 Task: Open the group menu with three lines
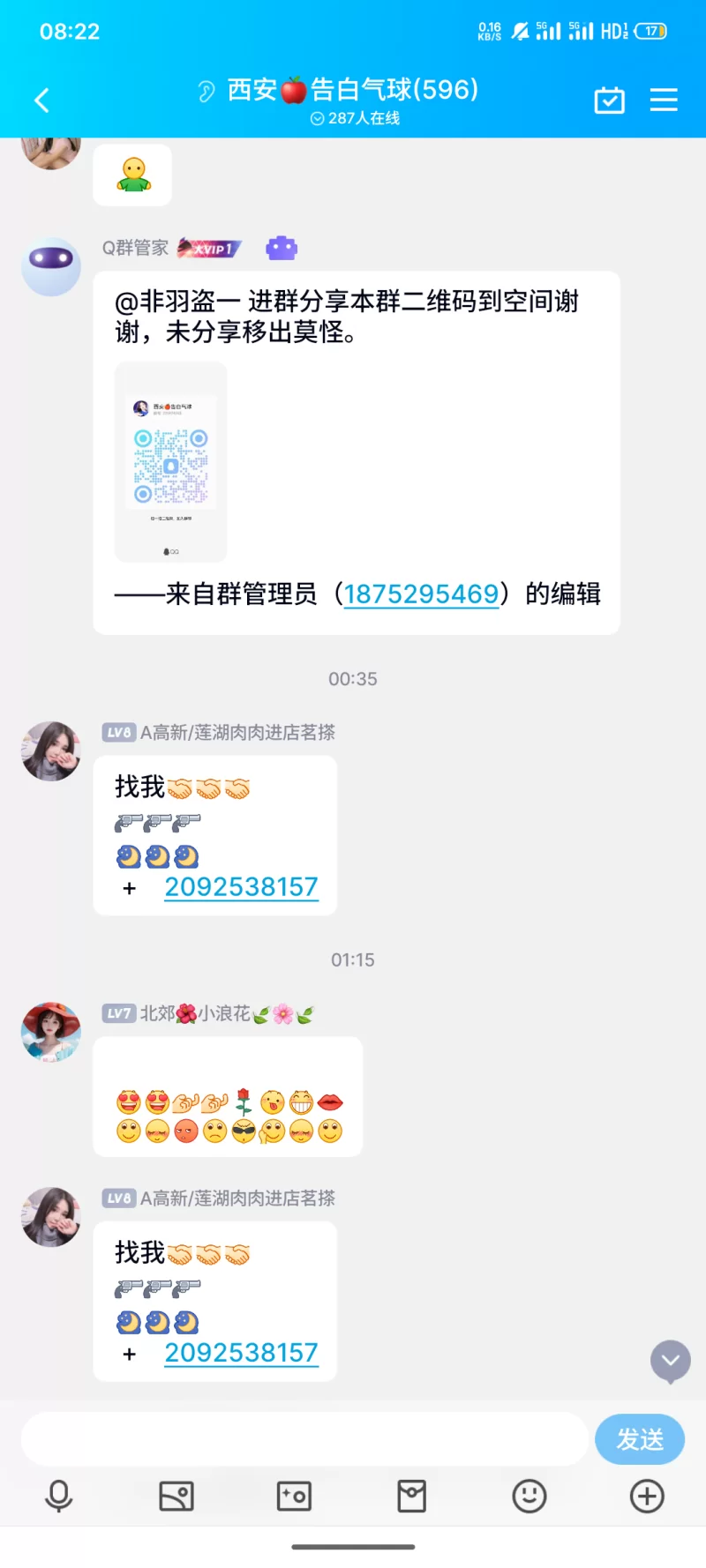(664, 101)
